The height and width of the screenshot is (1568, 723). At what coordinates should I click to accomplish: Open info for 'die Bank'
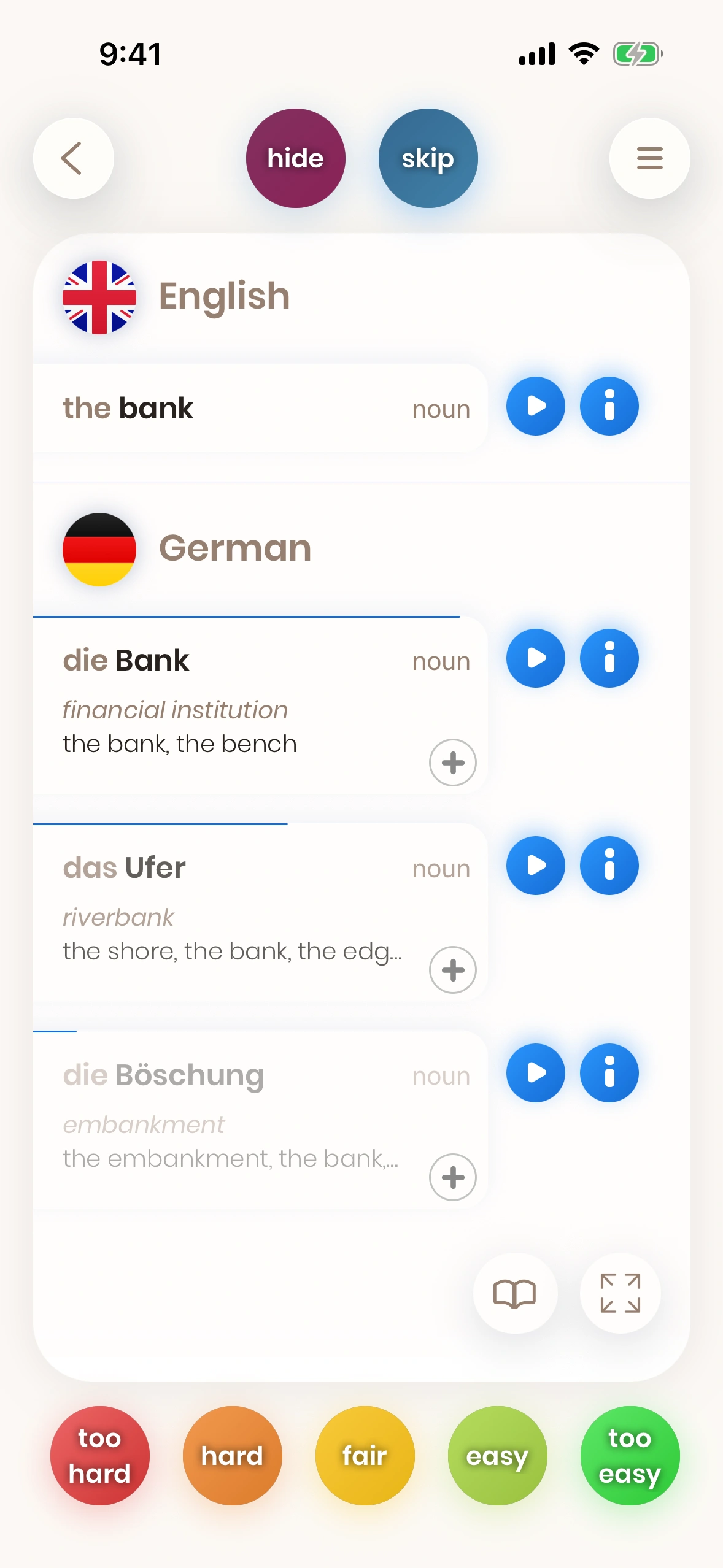[609, 658]
